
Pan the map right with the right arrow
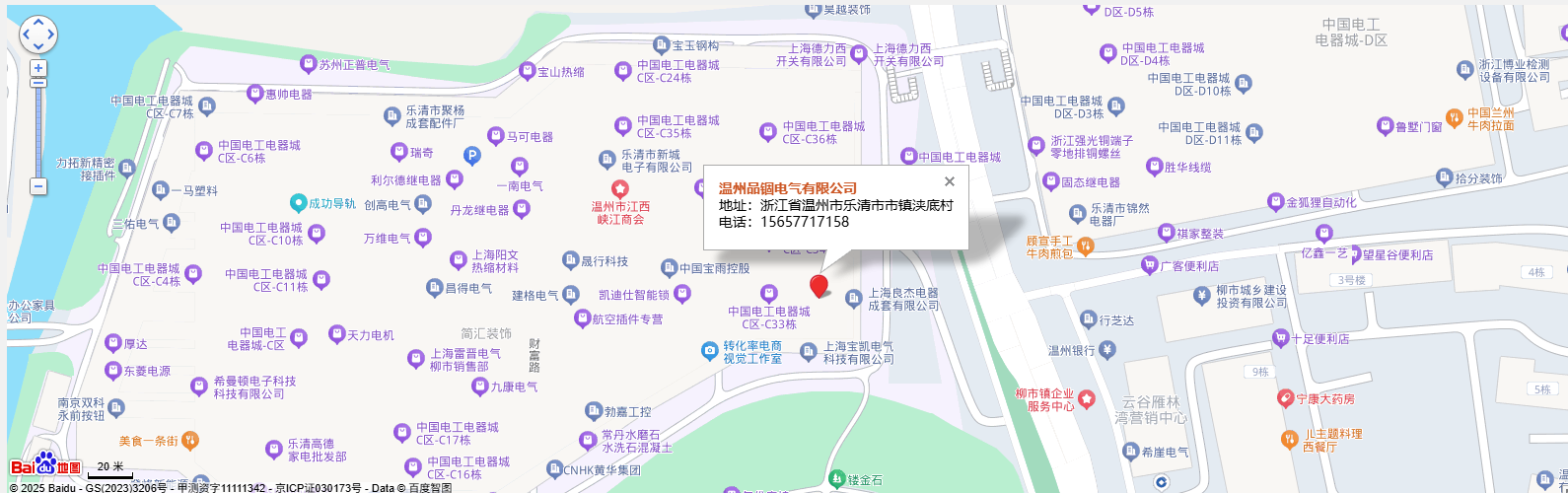(x=50, y=35)
